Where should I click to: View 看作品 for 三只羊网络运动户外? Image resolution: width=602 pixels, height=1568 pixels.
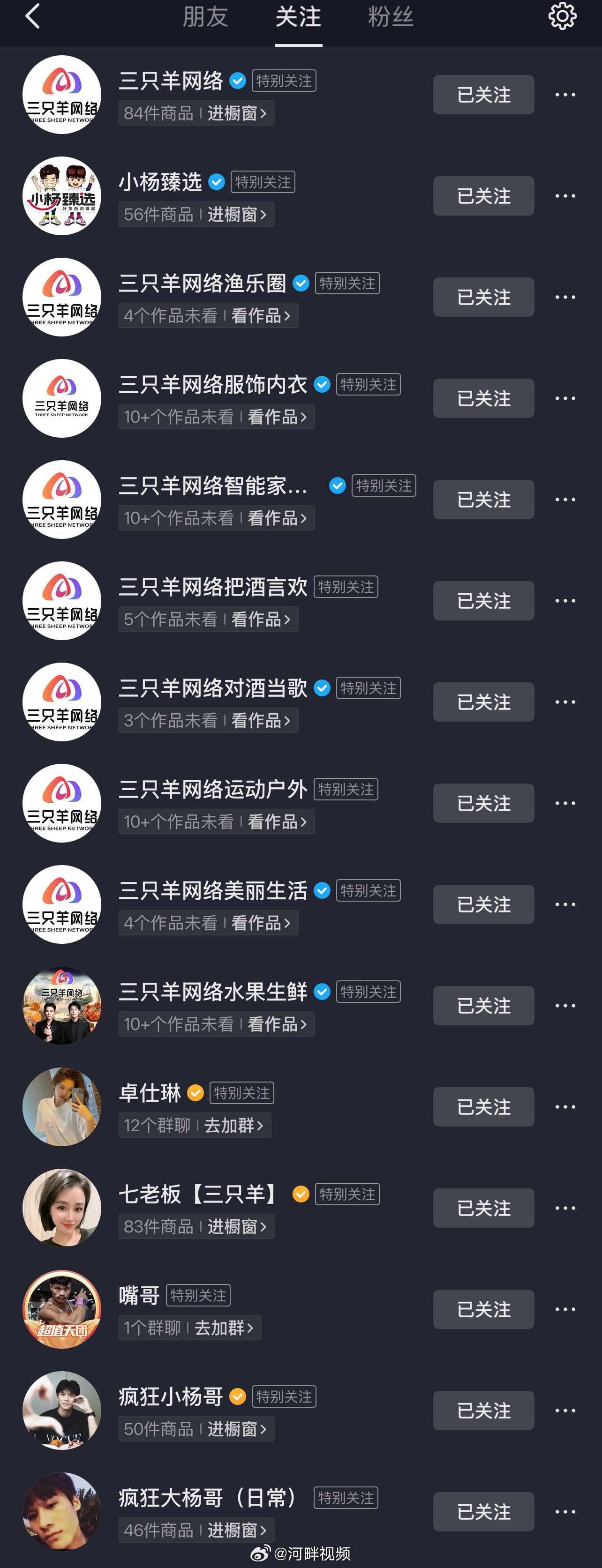coord(277,822)
